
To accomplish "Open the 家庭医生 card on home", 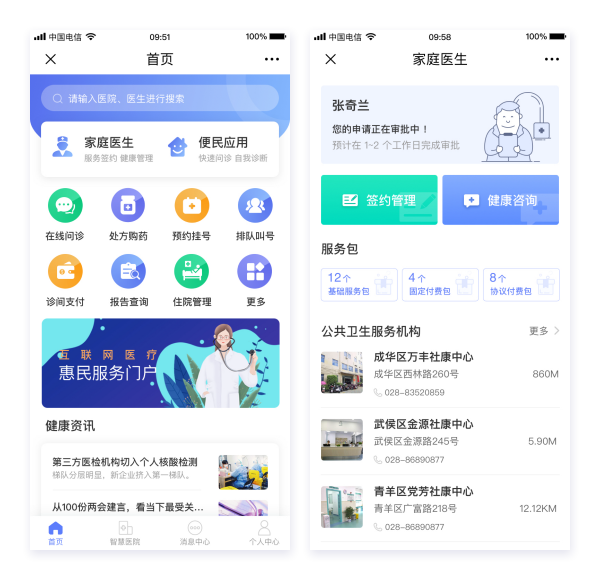I will pos(100,149).
